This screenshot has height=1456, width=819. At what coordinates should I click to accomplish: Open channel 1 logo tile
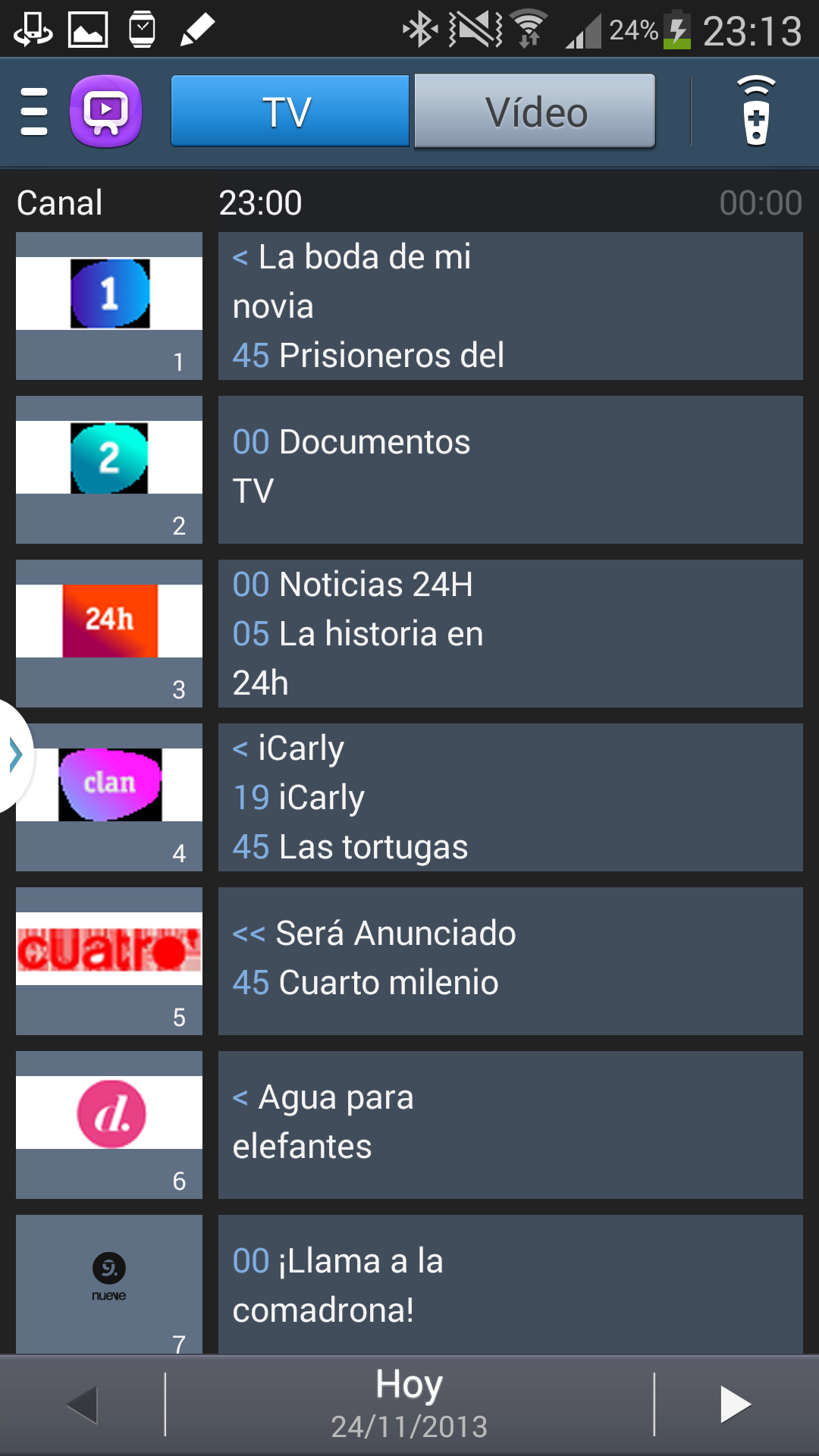109,305
